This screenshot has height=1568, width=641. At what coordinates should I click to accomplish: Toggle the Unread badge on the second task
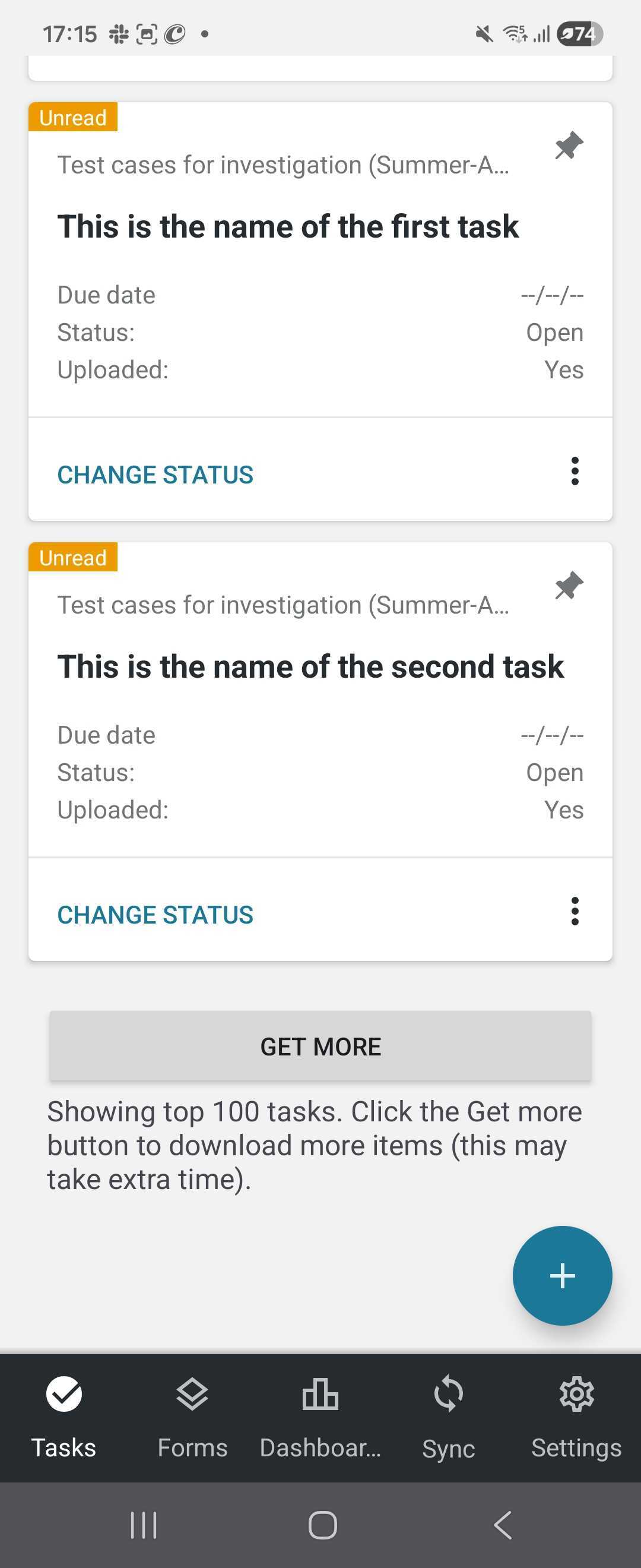point(72,557)
